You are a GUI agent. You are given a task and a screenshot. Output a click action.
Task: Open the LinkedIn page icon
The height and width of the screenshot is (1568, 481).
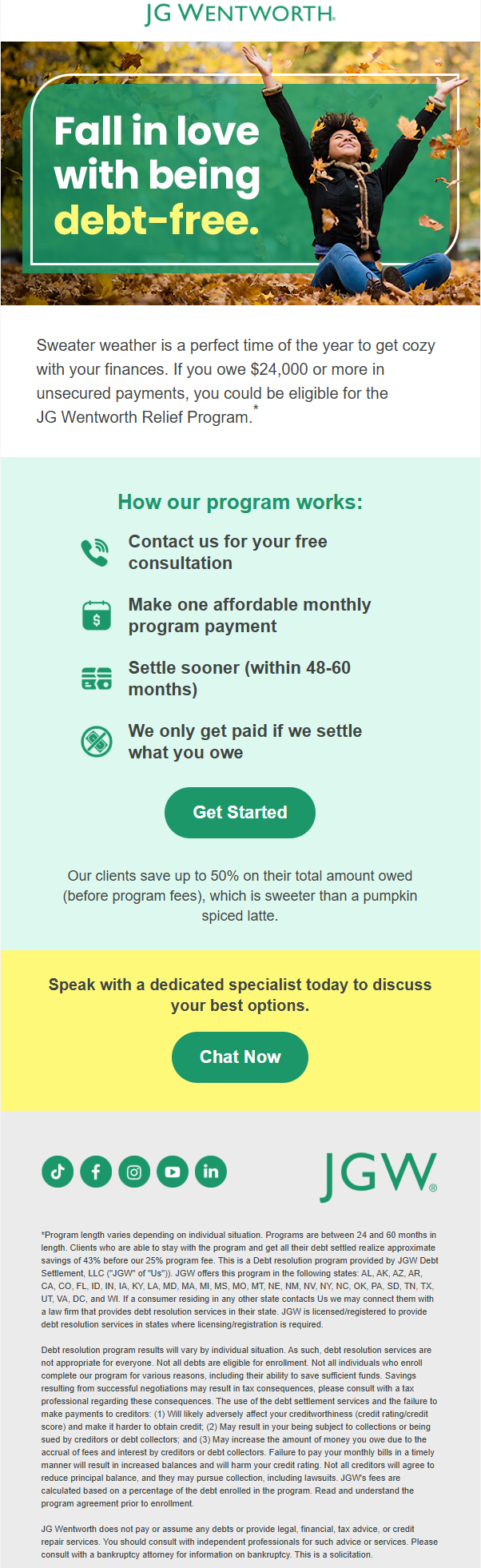(x=211, y=1172)
